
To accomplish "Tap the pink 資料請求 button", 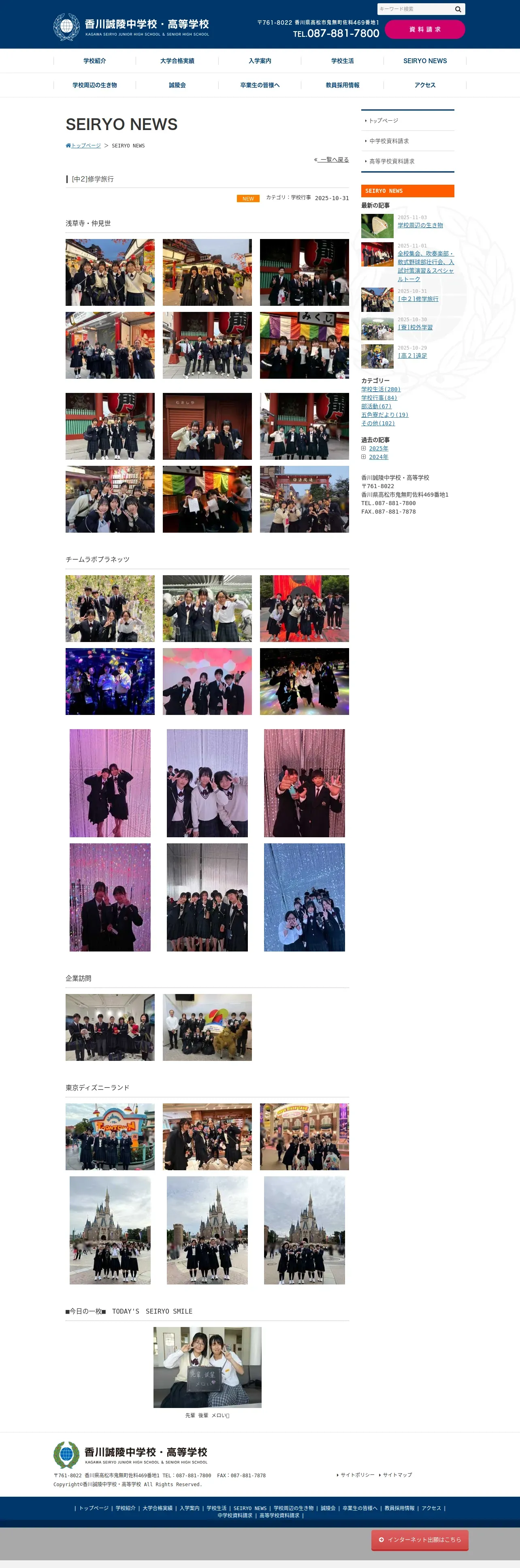I will [x=424, y=29].
